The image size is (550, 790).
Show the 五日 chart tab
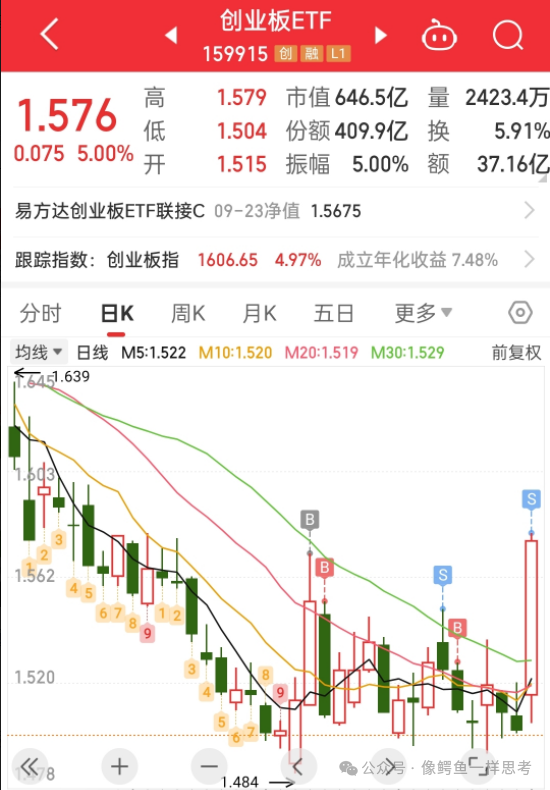point(333,313)
